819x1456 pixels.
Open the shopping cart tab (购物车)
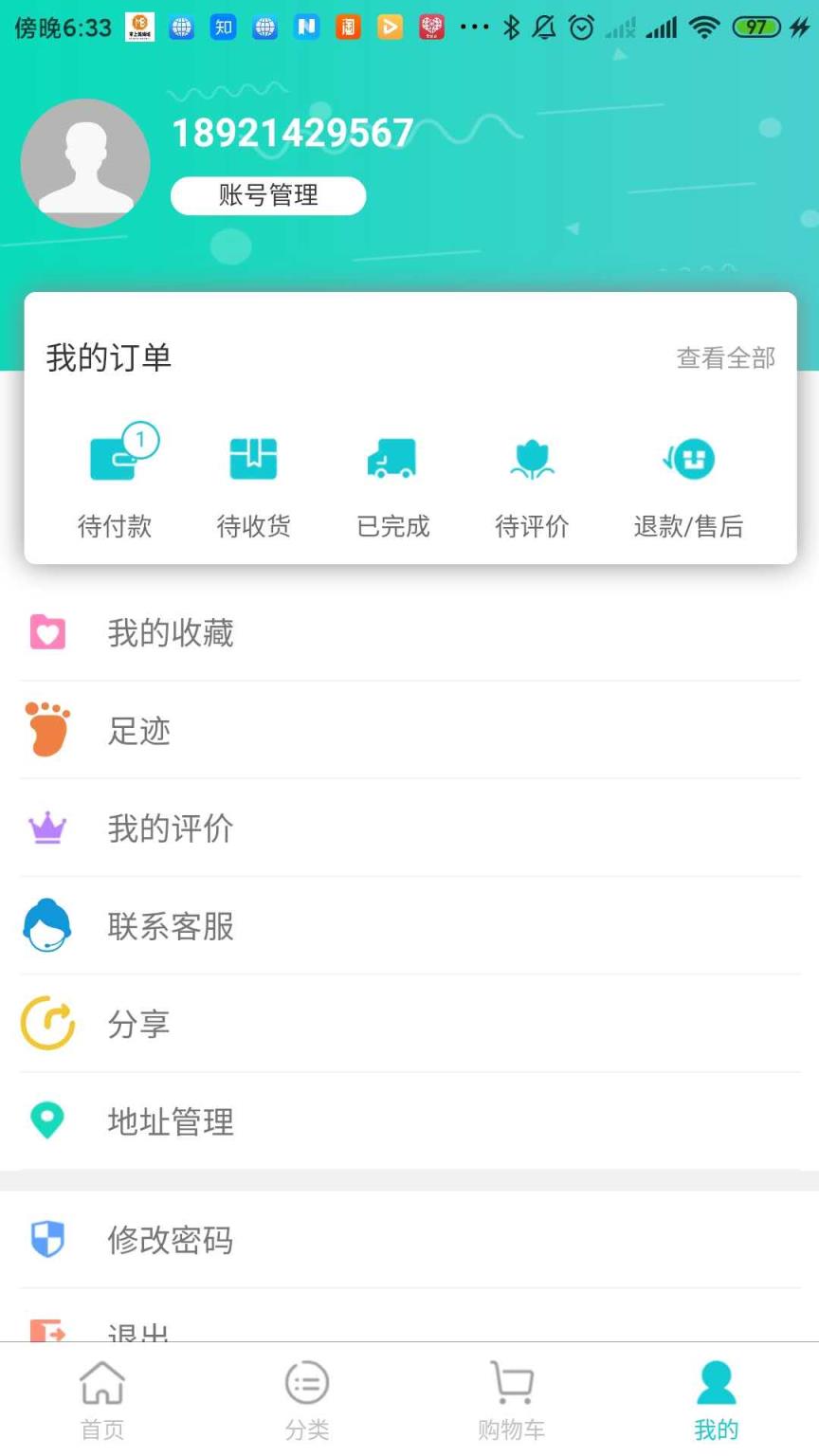511,1396
